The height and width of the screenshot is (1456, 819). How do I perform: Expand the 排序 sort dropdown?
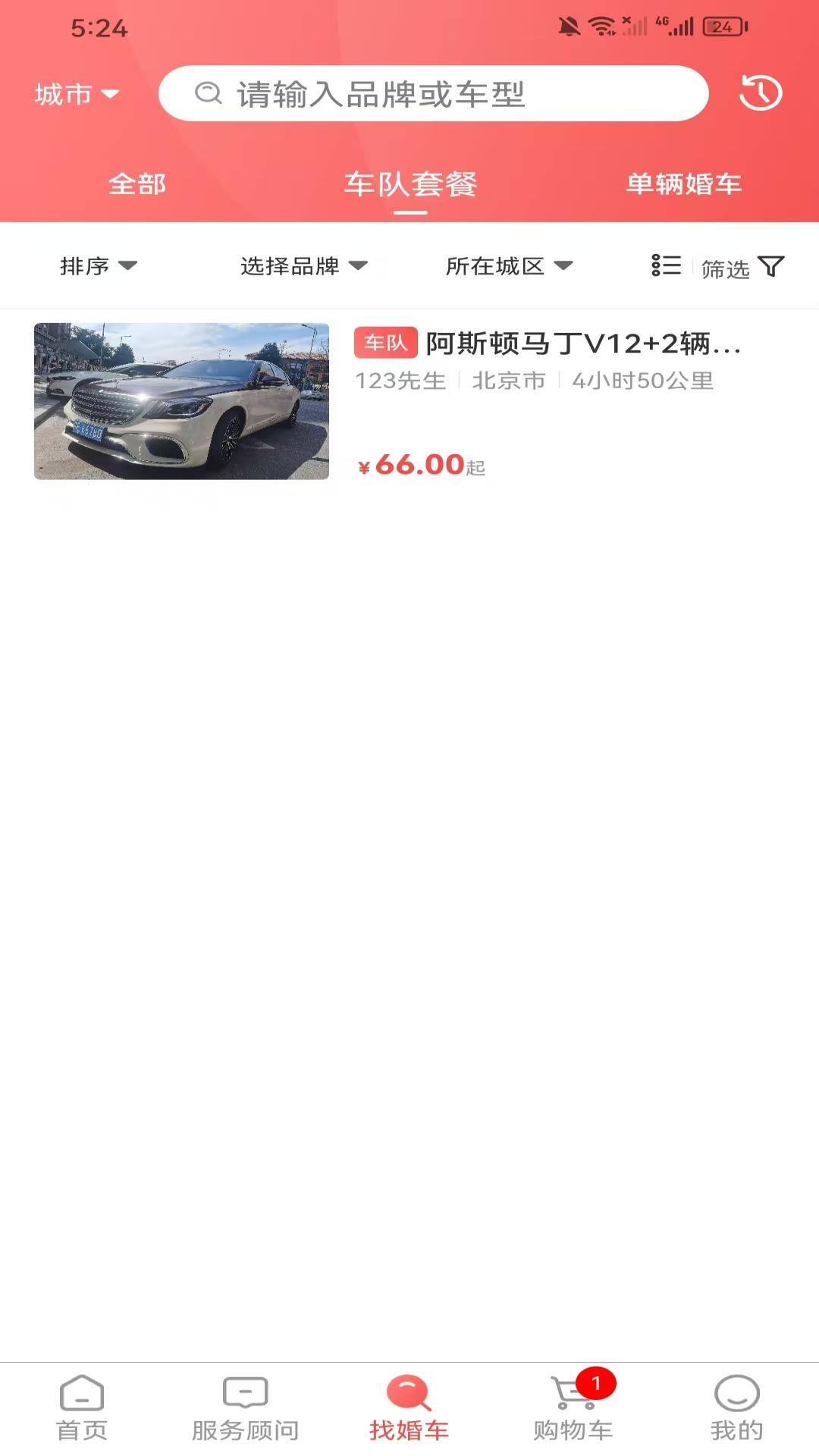[100, 266]
